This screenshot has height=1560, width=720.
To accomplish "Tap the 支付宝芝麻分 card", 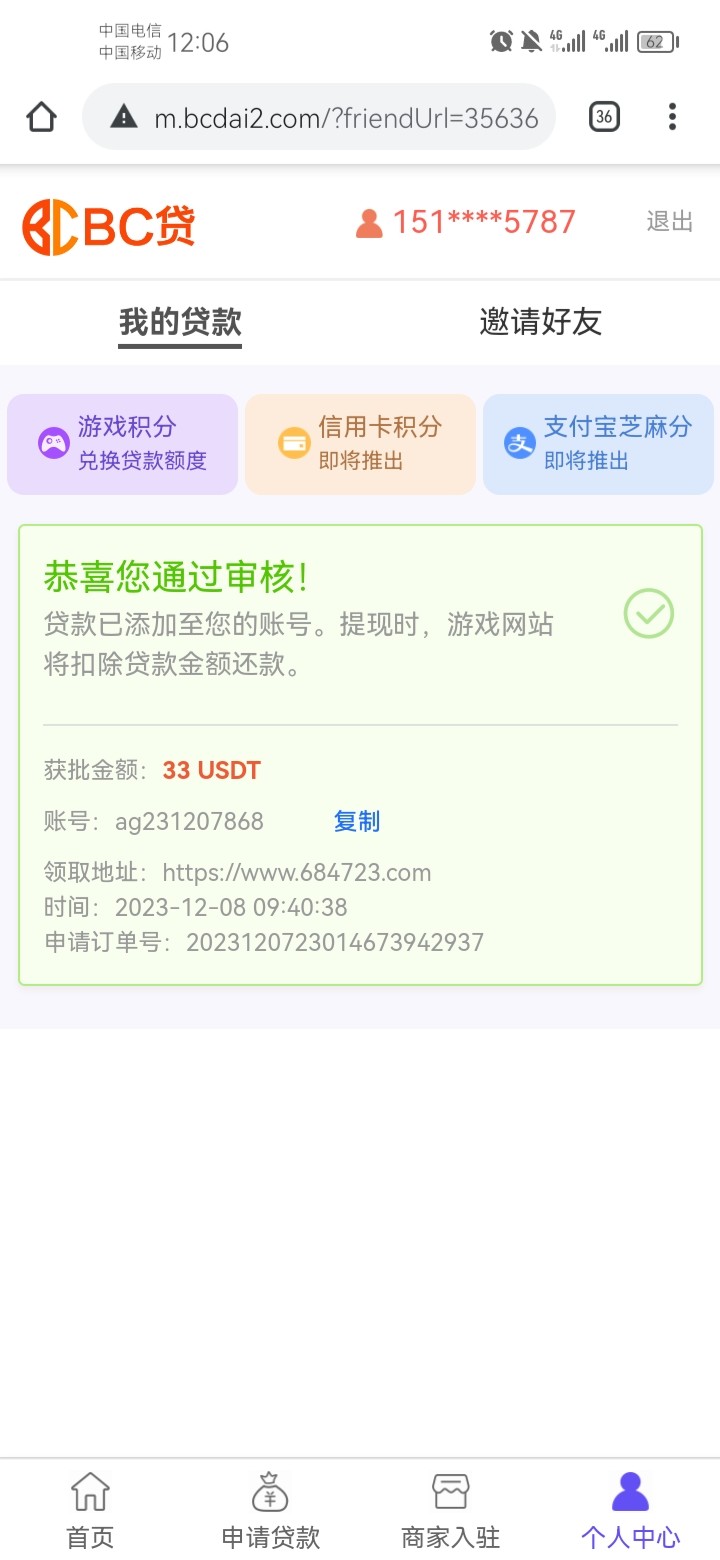I will pos(598,444).
